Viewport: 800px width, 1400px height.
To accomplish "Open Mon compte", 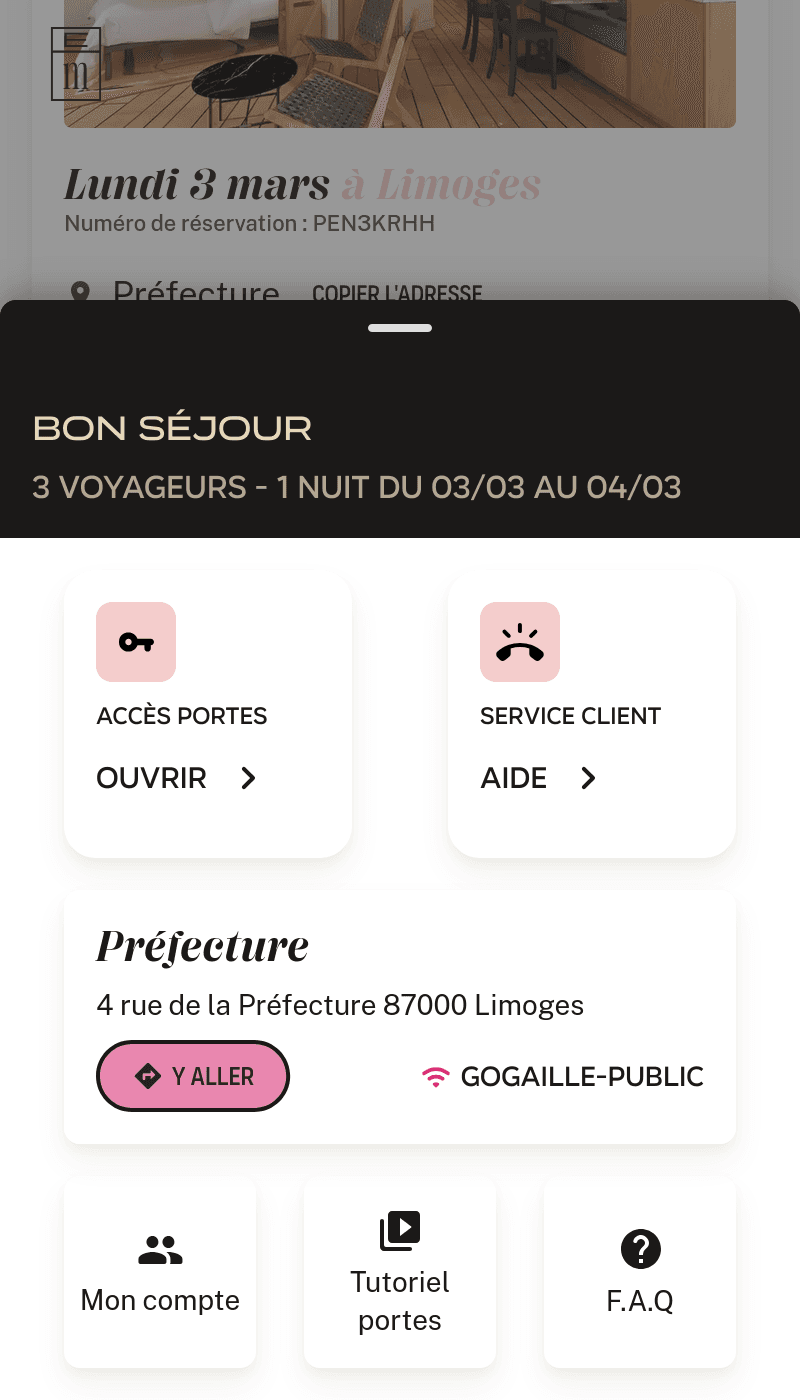I will pos(160,1272).
